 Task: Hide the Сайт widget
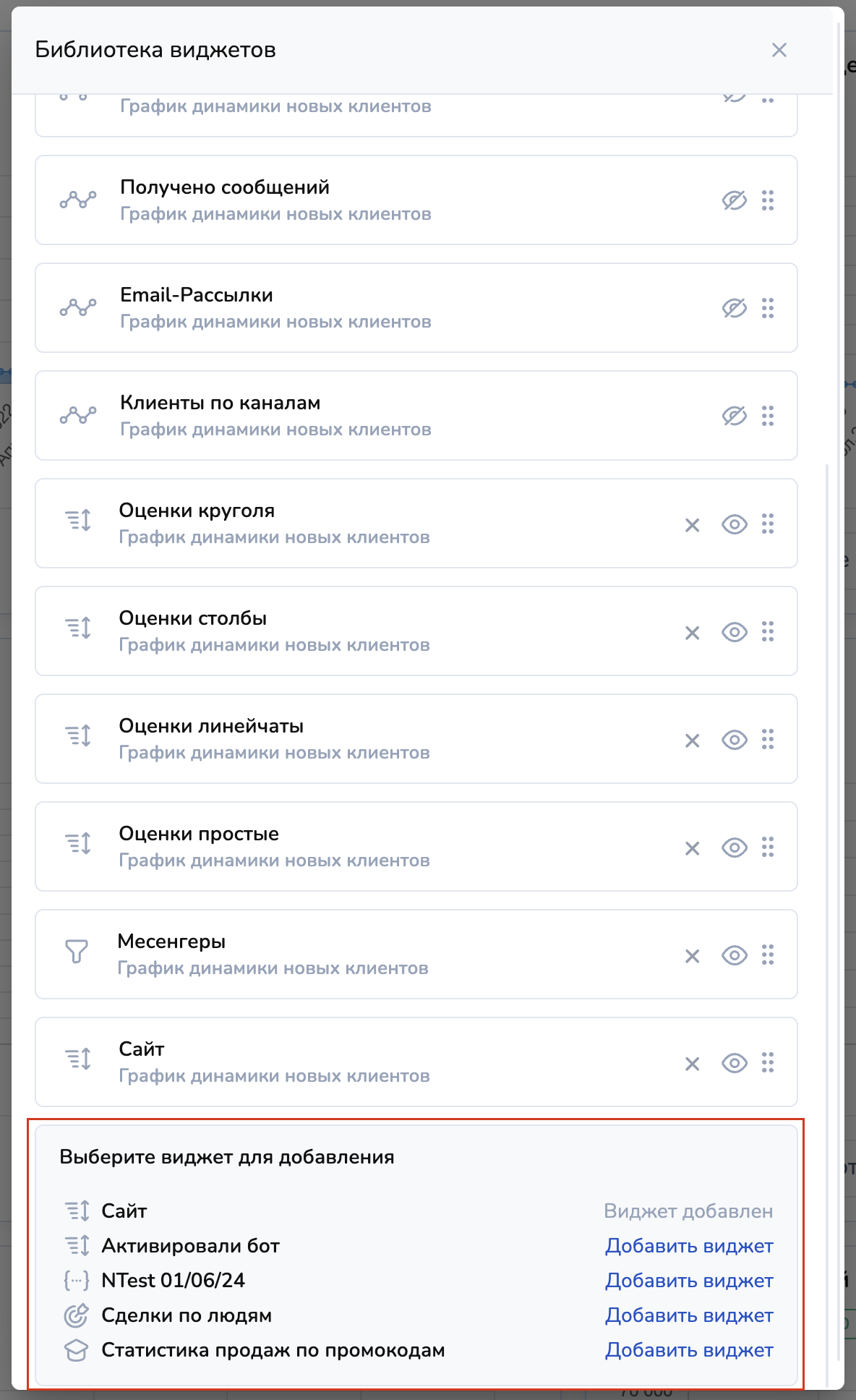pyautogui.click(x=734, y=1063)
